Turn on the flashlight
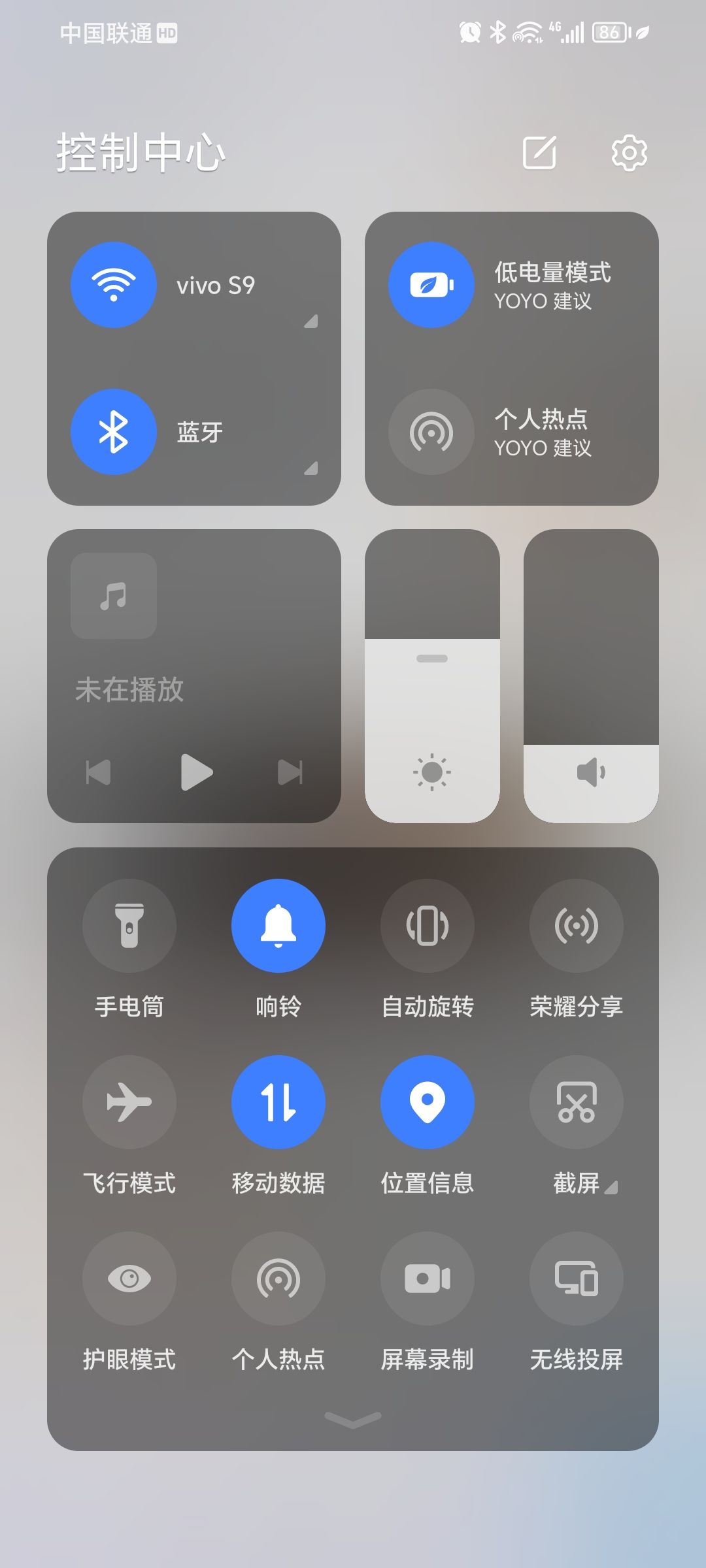This screenshot has width=706, height=1568. [129, 926]
